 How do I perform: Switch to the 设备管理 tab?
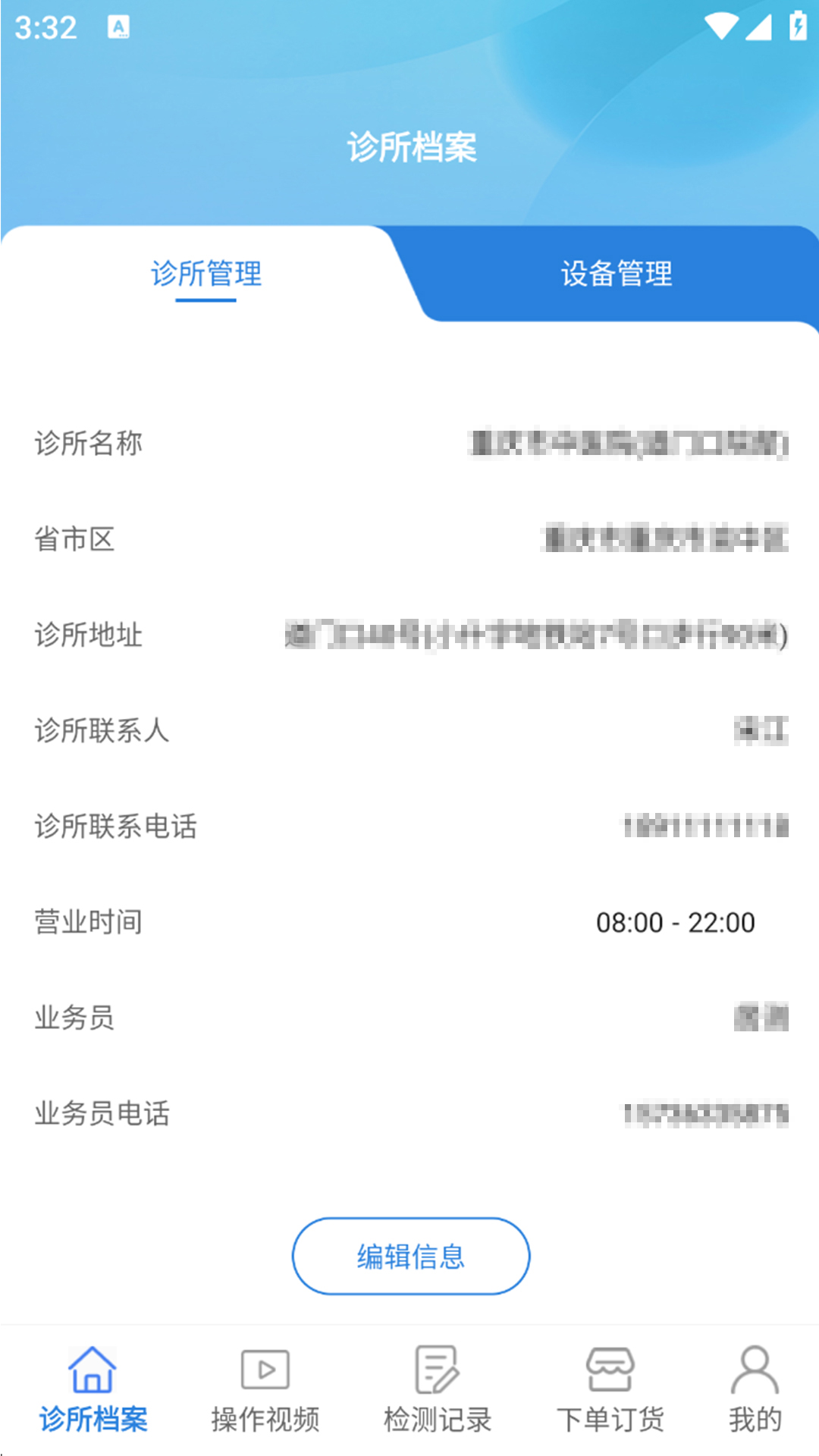(x=616, y=275)
